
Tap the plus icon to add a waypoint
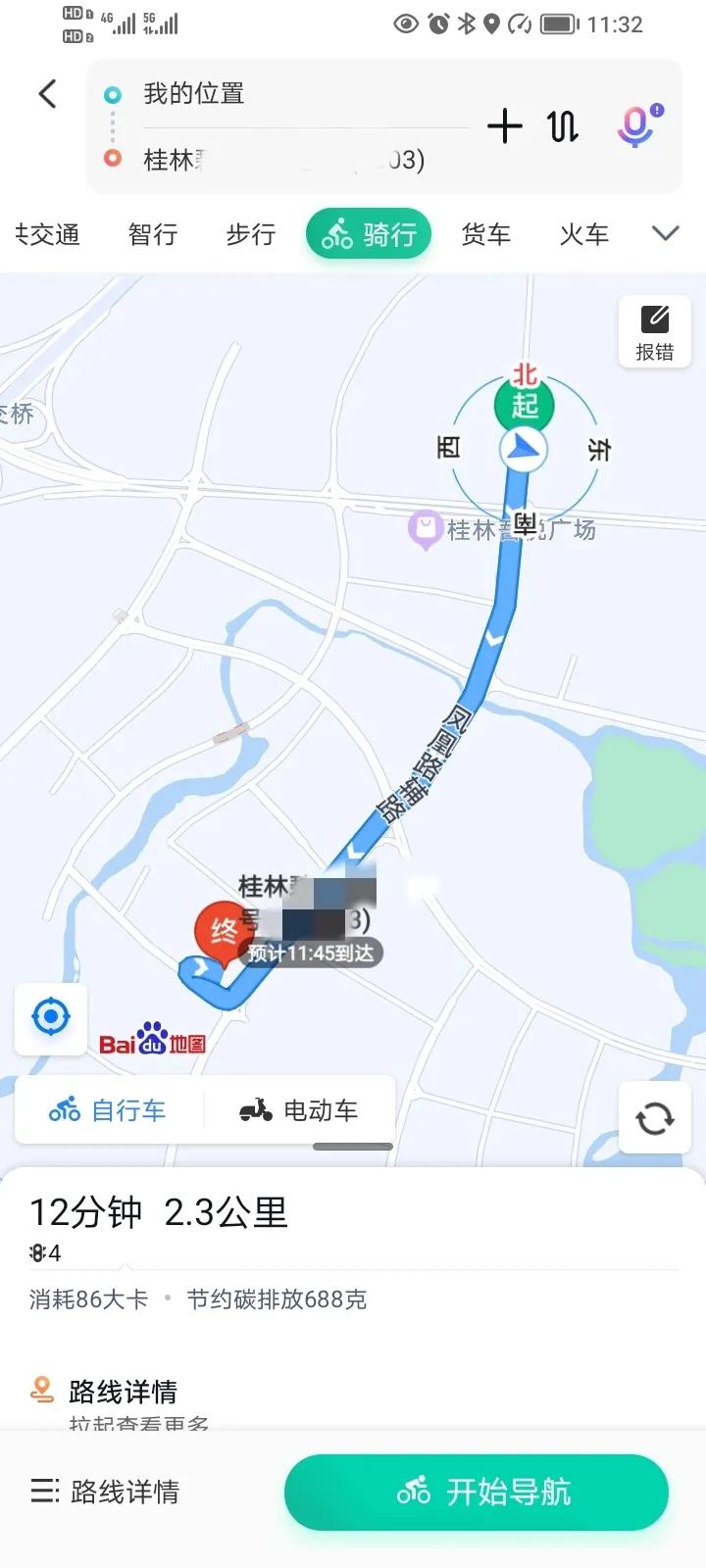[504, 126]
